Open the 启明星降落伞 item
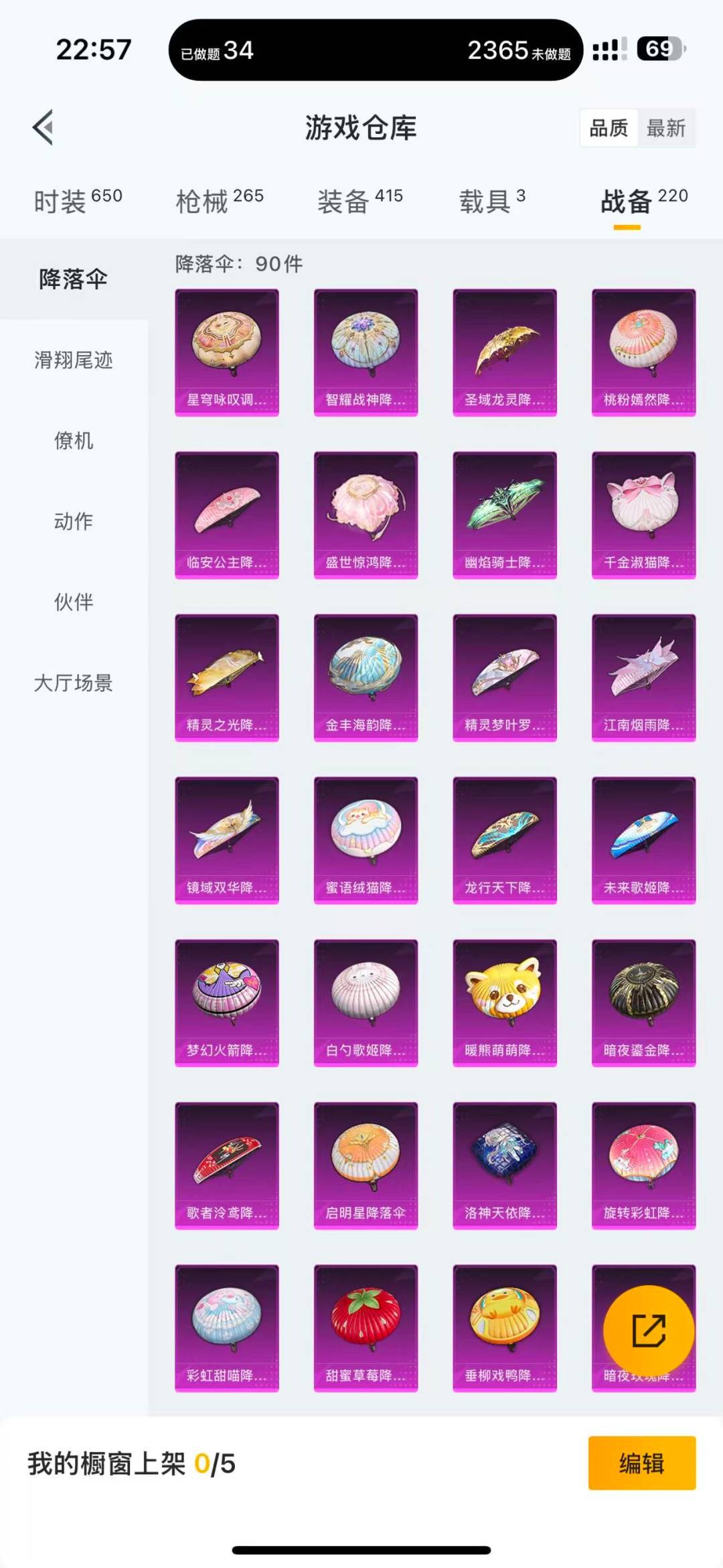 coord(366,1165)
